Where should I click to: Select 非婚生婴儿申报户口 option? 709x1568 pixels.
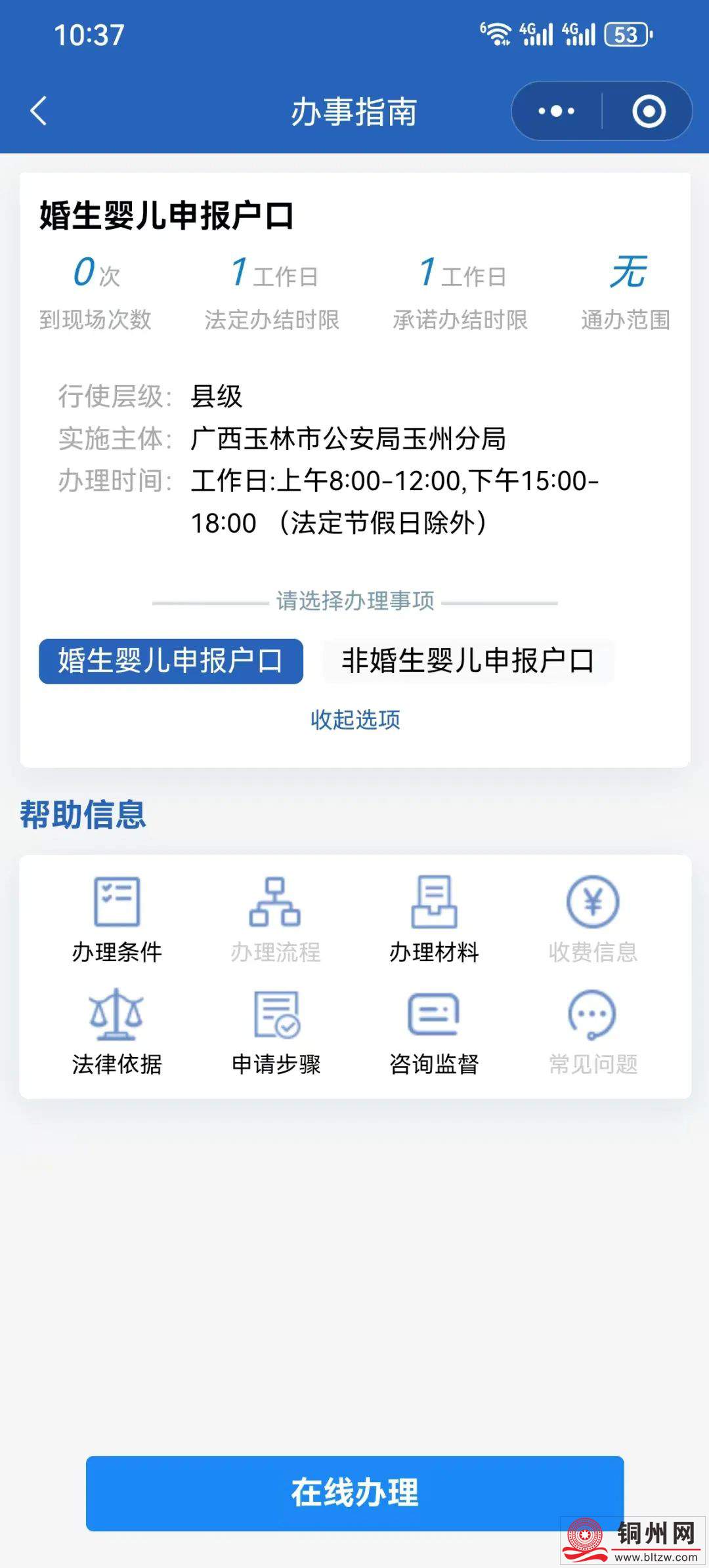pyautogui.click(x=468, y=661)
